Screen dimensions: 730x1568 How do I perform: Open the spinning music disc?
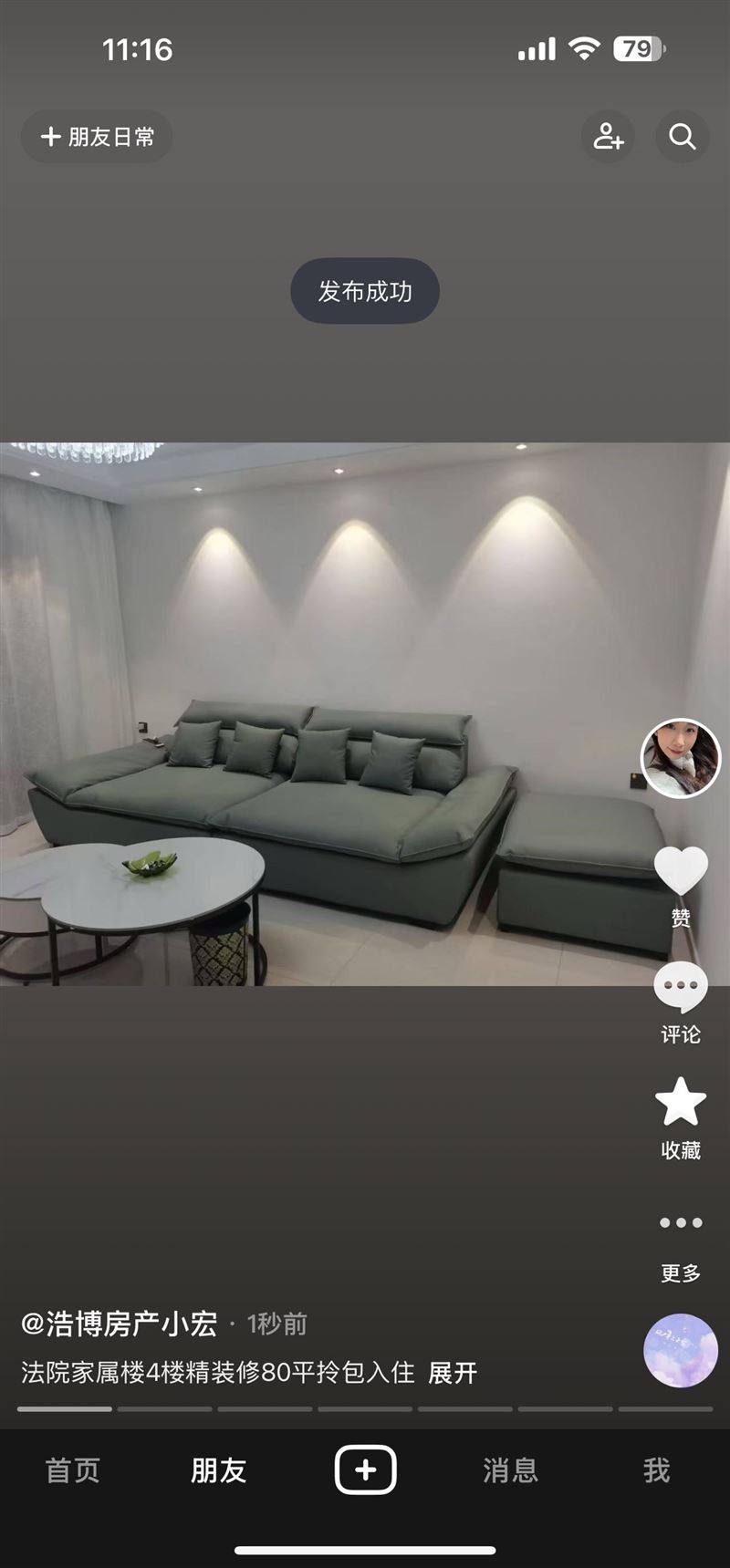coord(681,1351)
